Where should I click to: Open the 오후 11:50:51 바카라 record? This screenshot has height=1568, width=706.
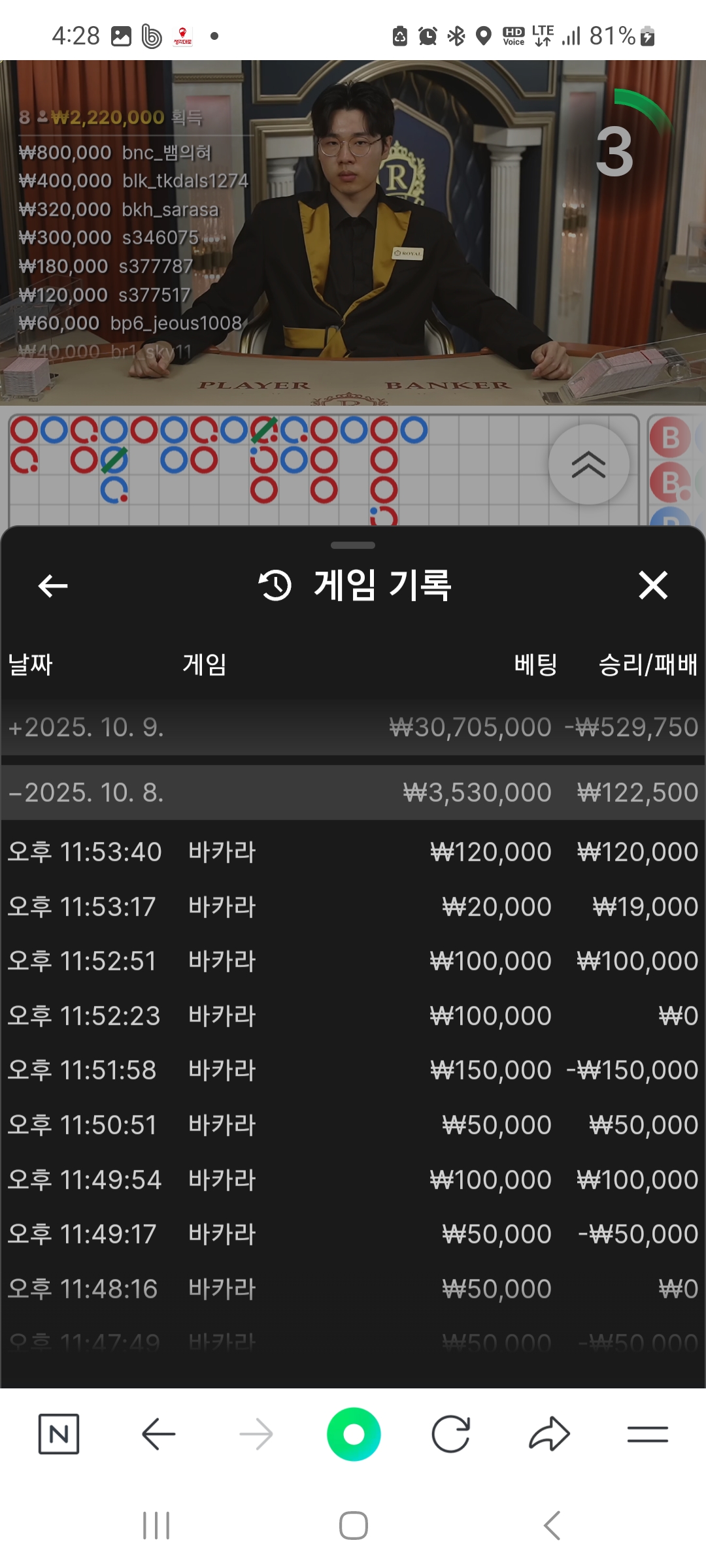coord(353,1125)
